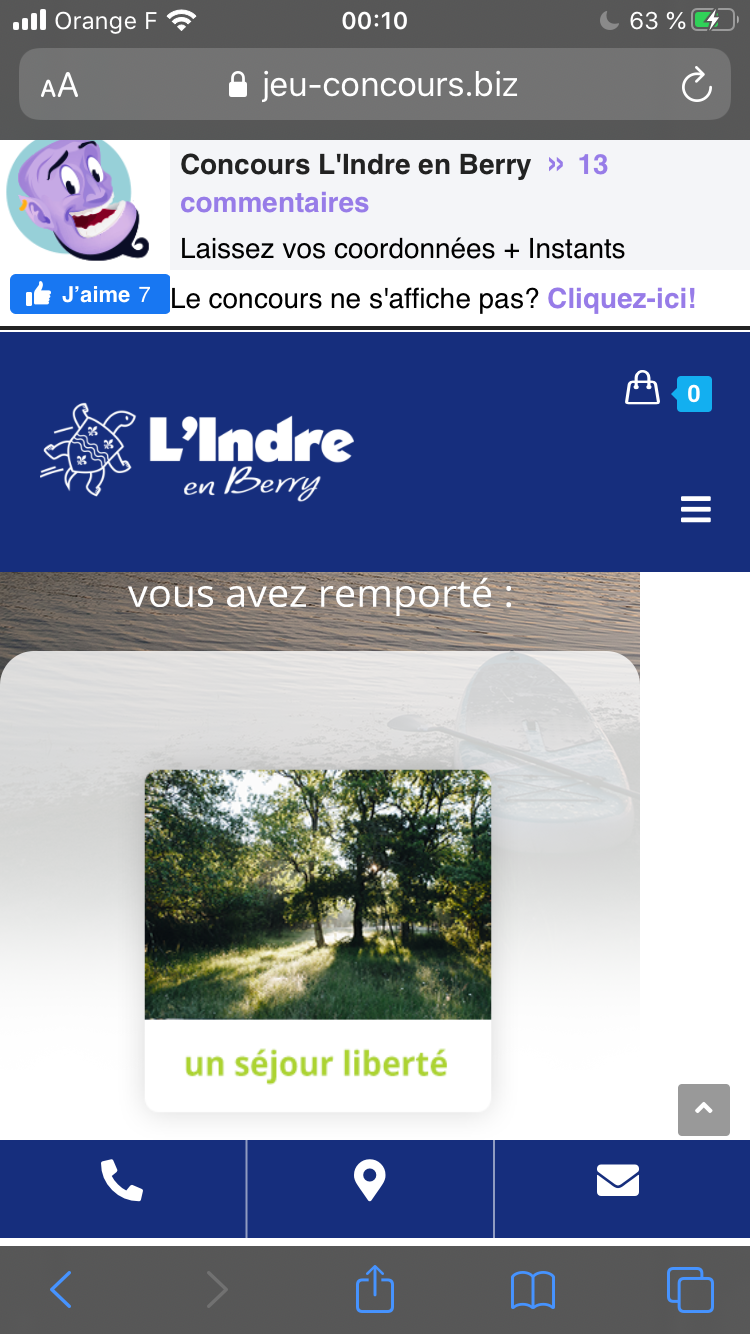750x1334 pixels.
Task: Reload the page
Action: pos(696,86)
